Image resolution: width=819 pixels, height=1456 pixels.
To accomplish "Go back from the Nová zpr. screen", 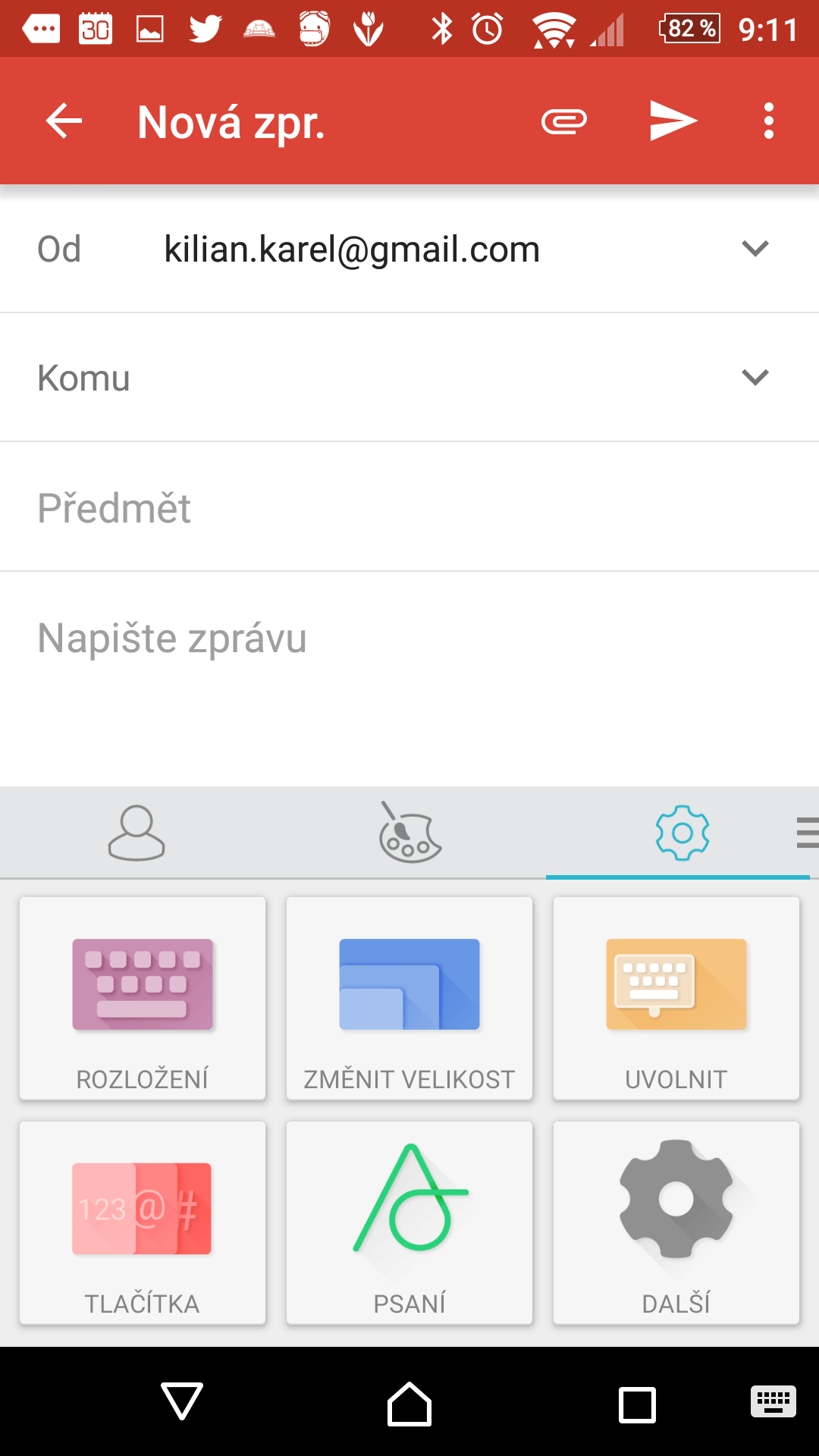I will click(x=64, y=121).
